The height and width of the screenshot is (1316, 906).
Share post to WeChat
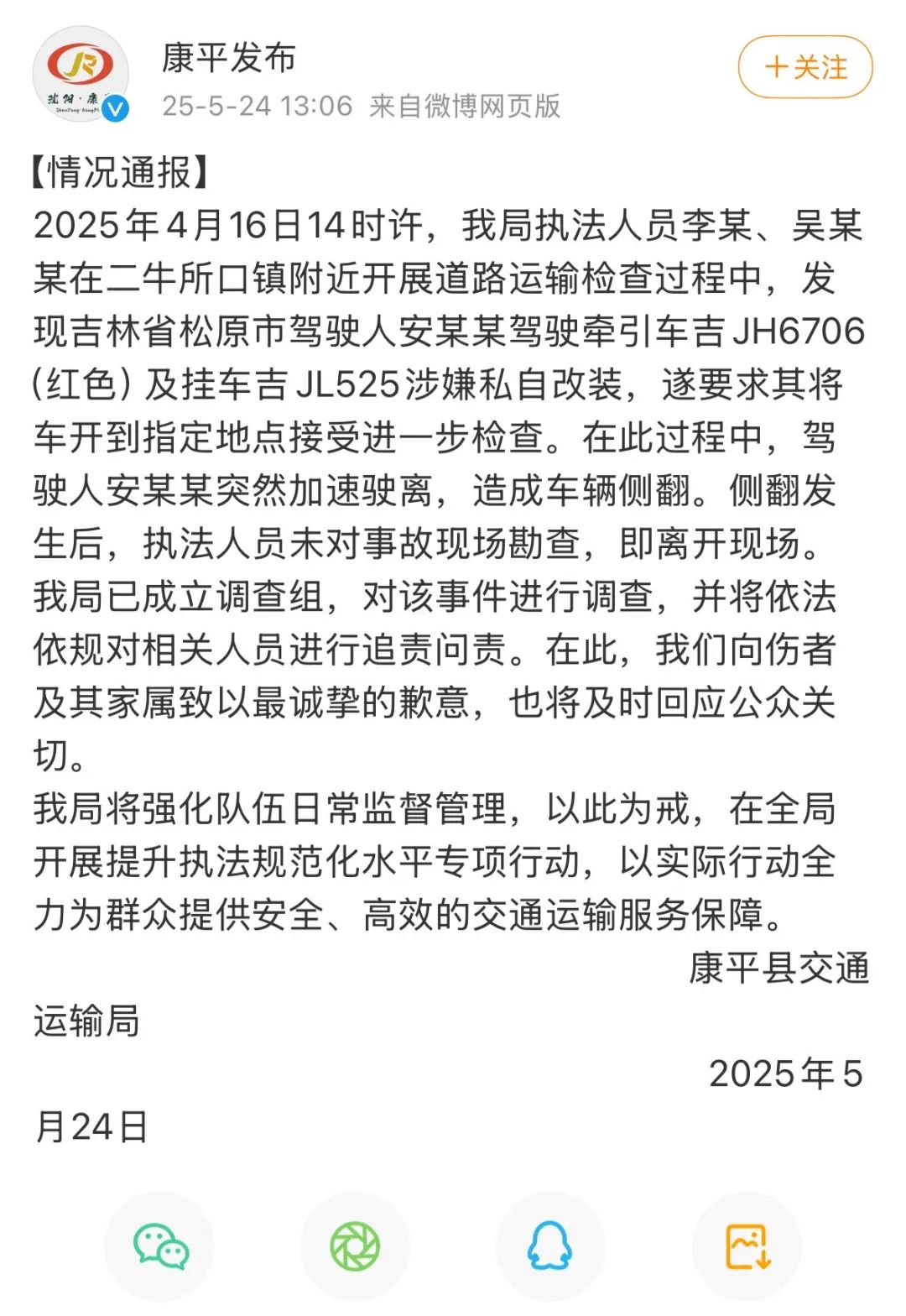pyautogui.click(x=160, y=1246)
